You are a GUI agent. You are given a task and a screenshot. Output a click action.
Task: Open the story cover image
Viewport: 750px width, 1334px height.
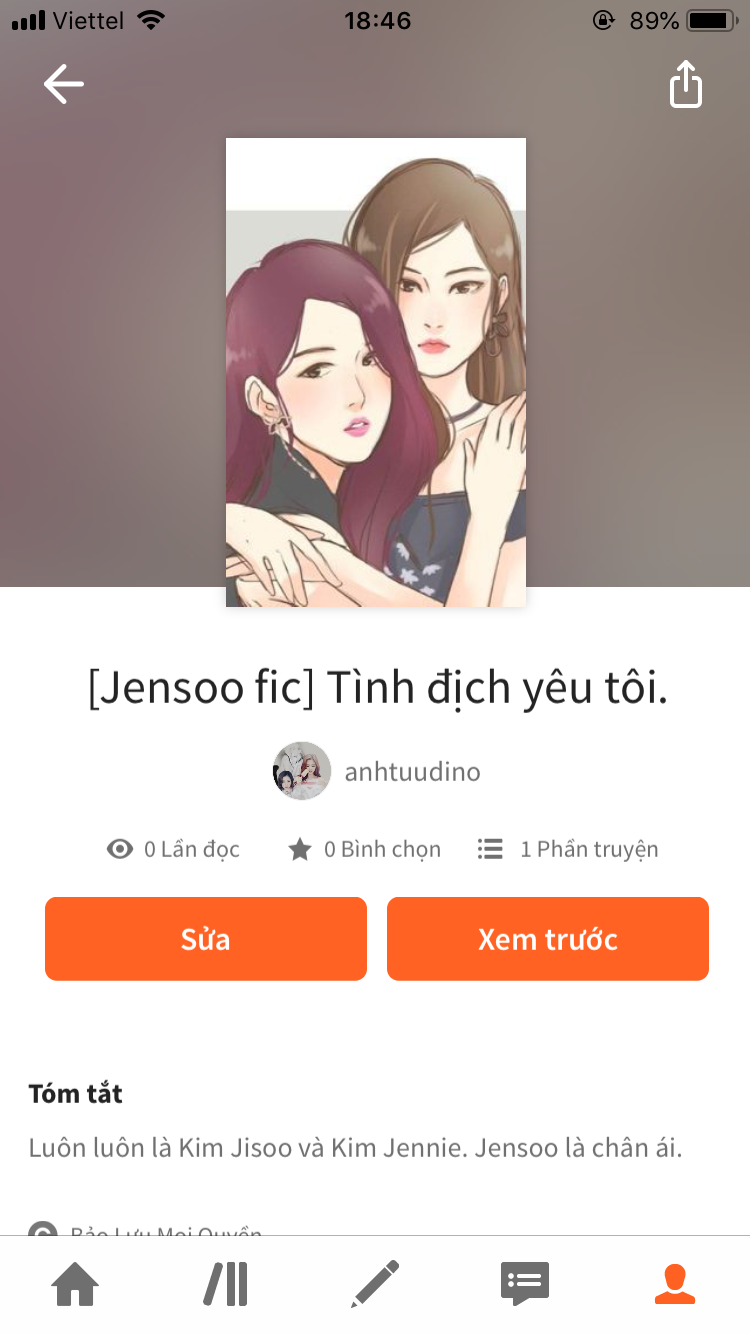pyautogui.click(x=376, y=372)
